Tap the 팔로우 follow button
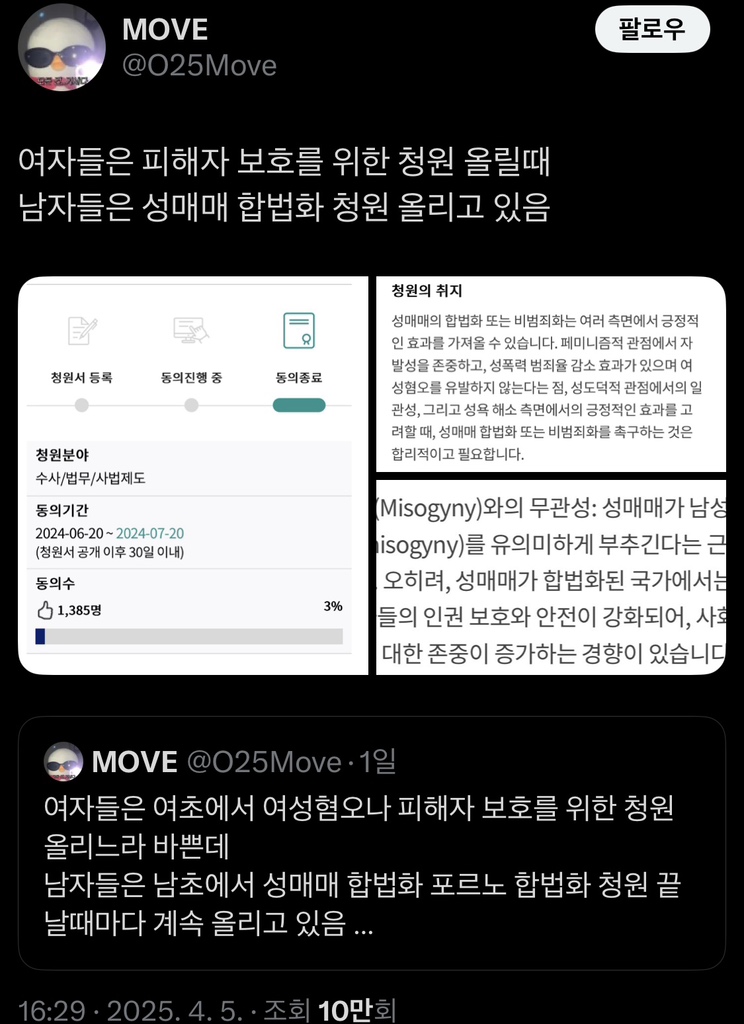The height and width of the screenshot is (1024, 744). tap(652, 30)
